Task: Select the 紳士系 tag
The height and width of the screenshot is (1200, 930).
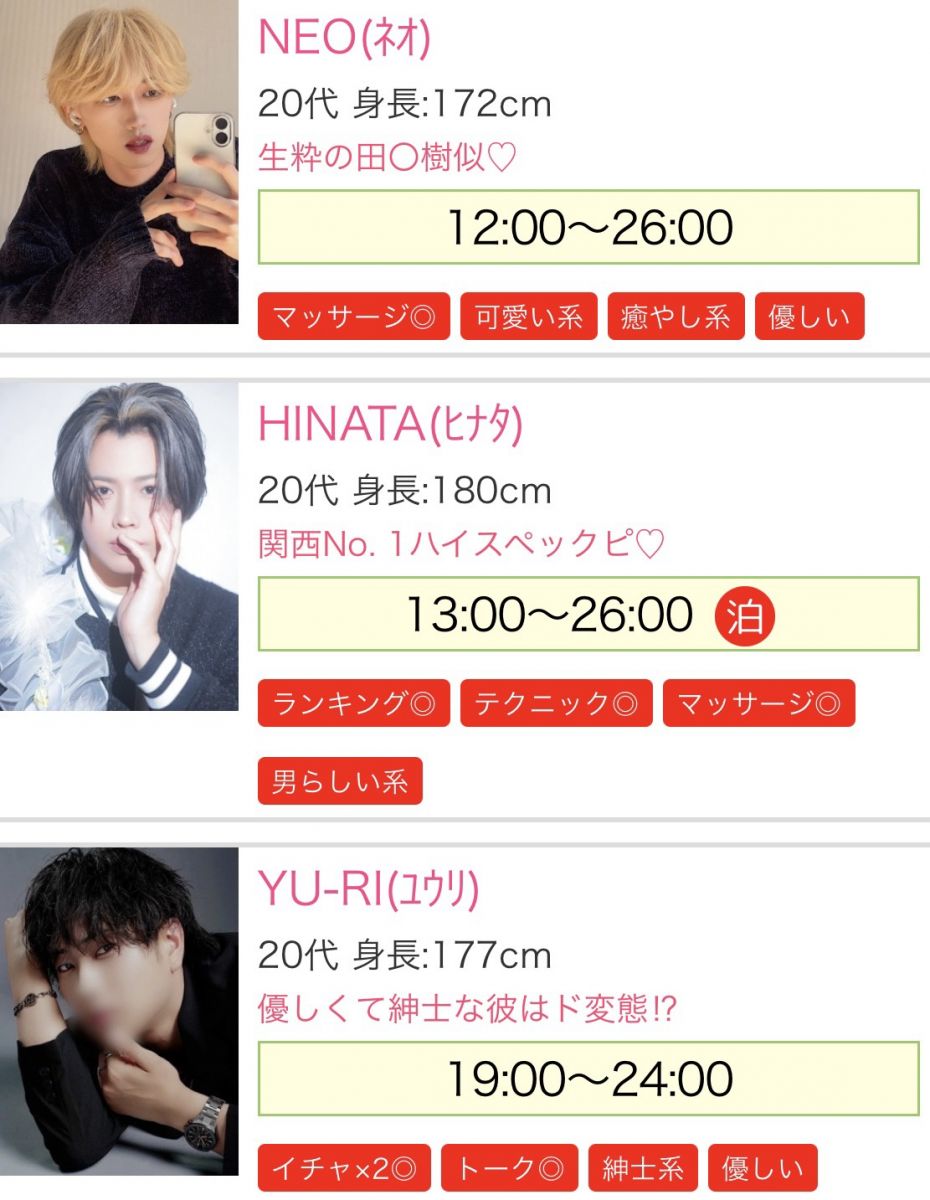Action: 643,1168
